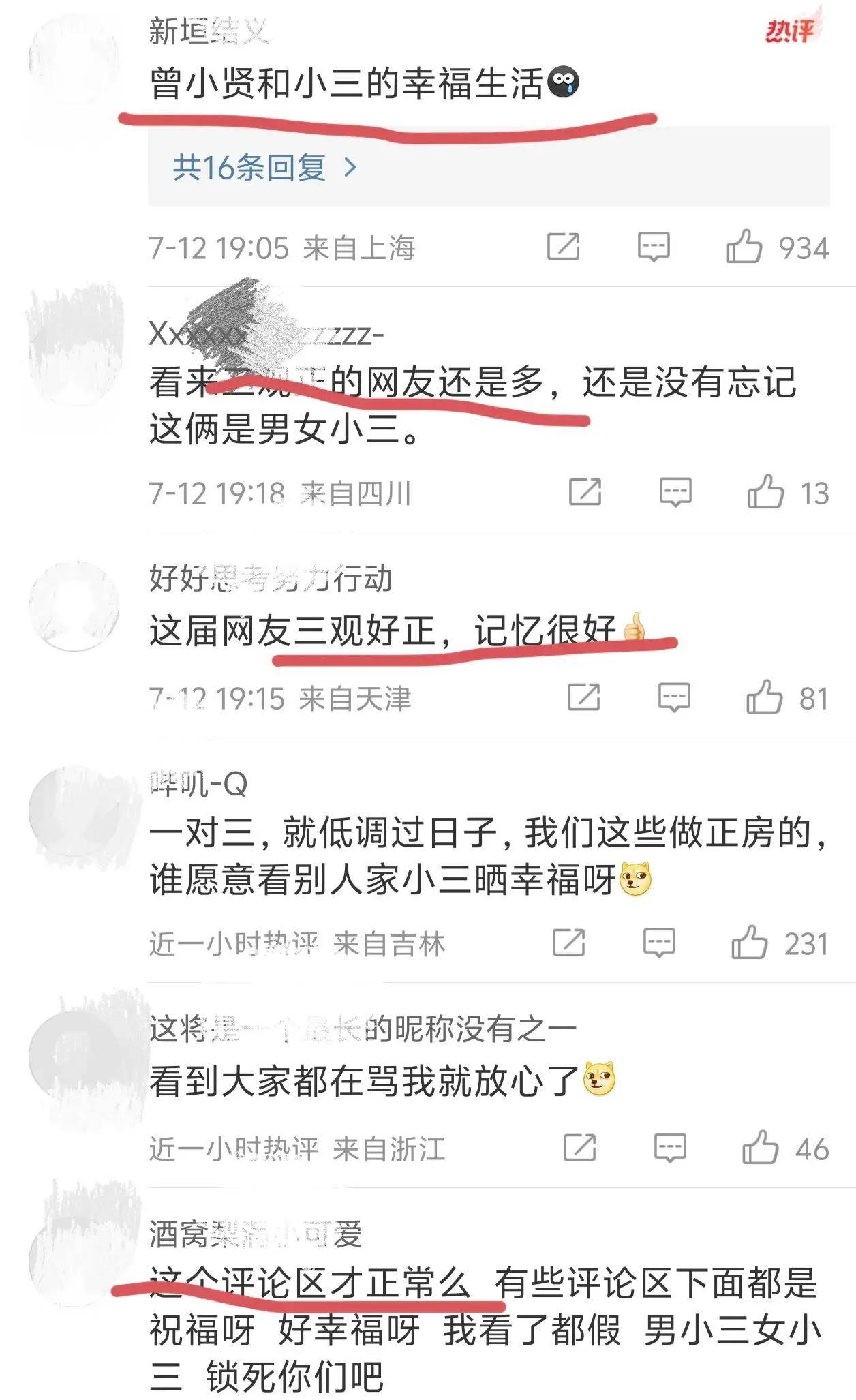Reply to the comment from 天津
This screenshot has height=1400, width=856.
click(674, 697)
